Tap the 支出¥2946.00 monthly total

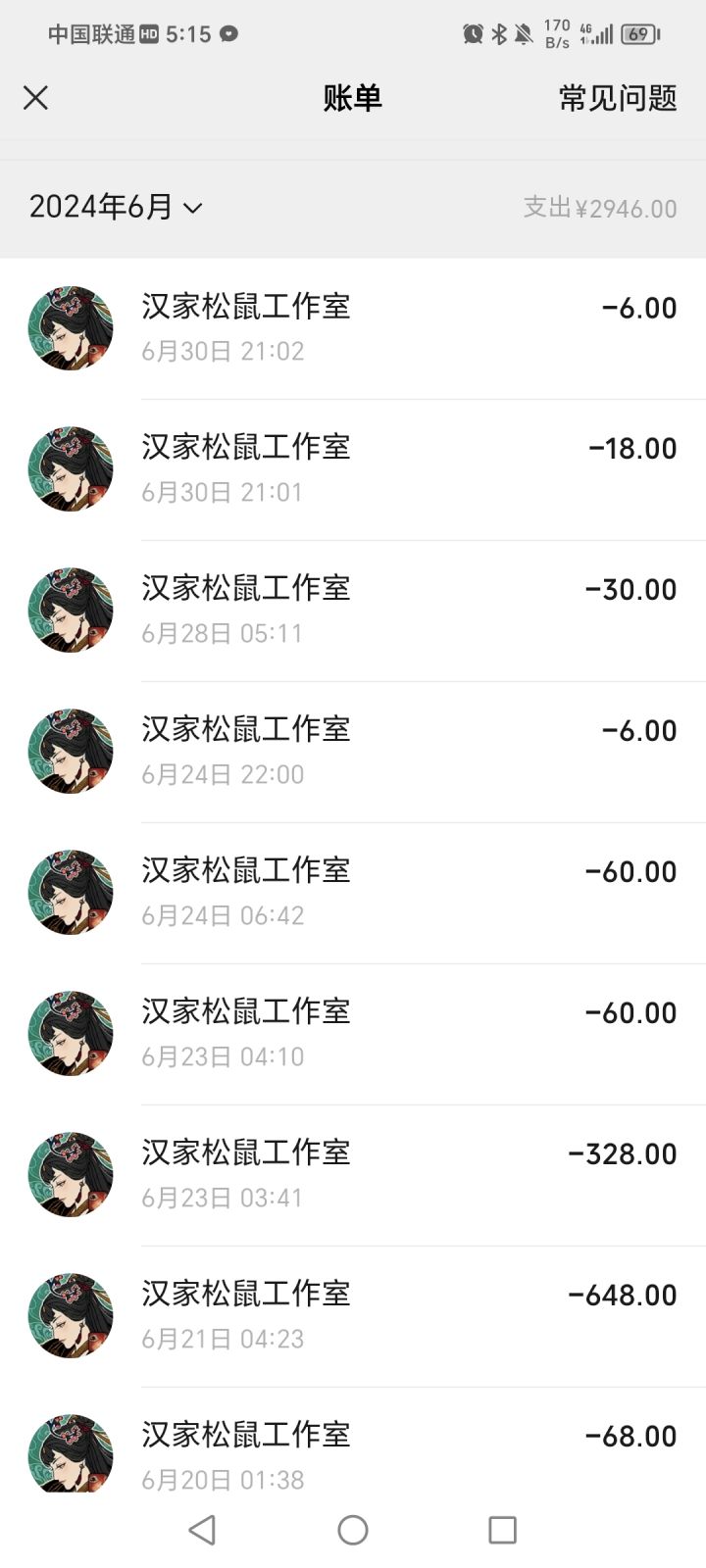(599, 208)
